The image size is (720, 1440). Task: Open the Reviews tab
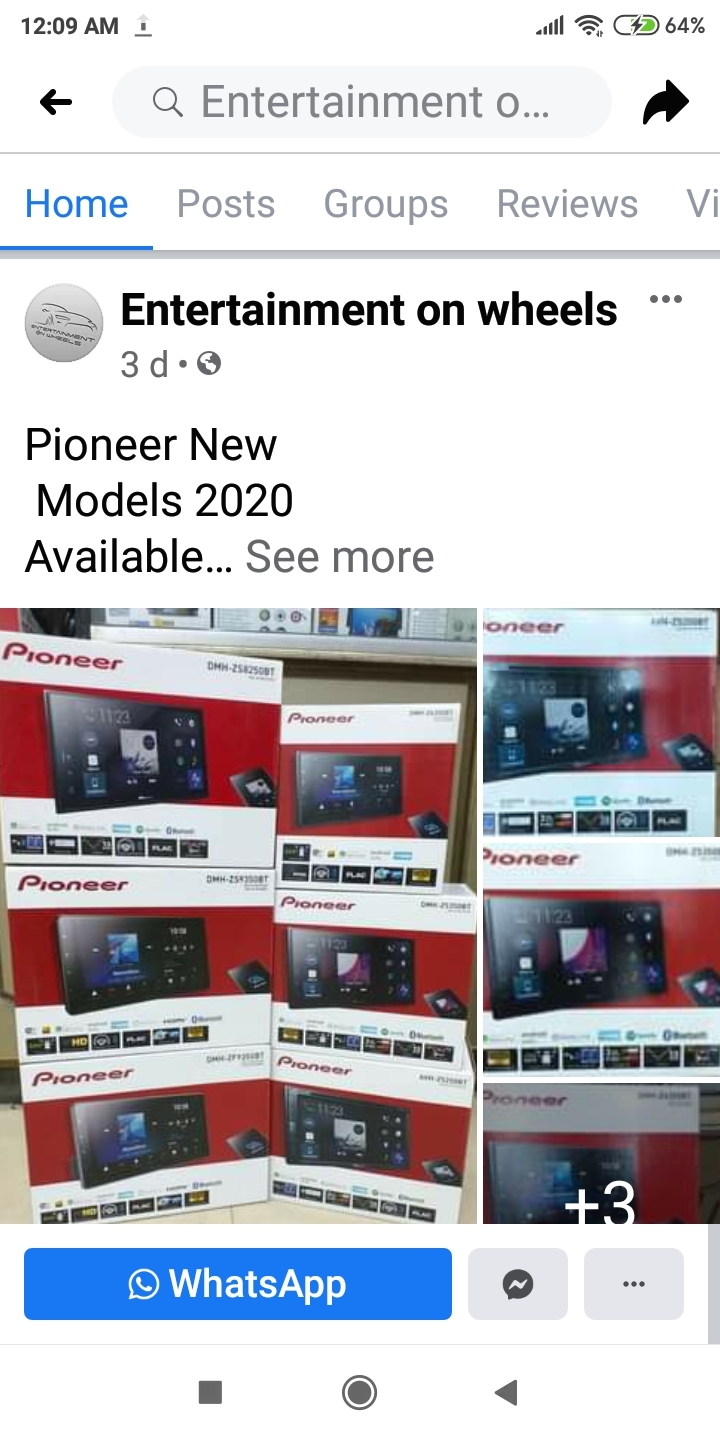coord(567,204)
